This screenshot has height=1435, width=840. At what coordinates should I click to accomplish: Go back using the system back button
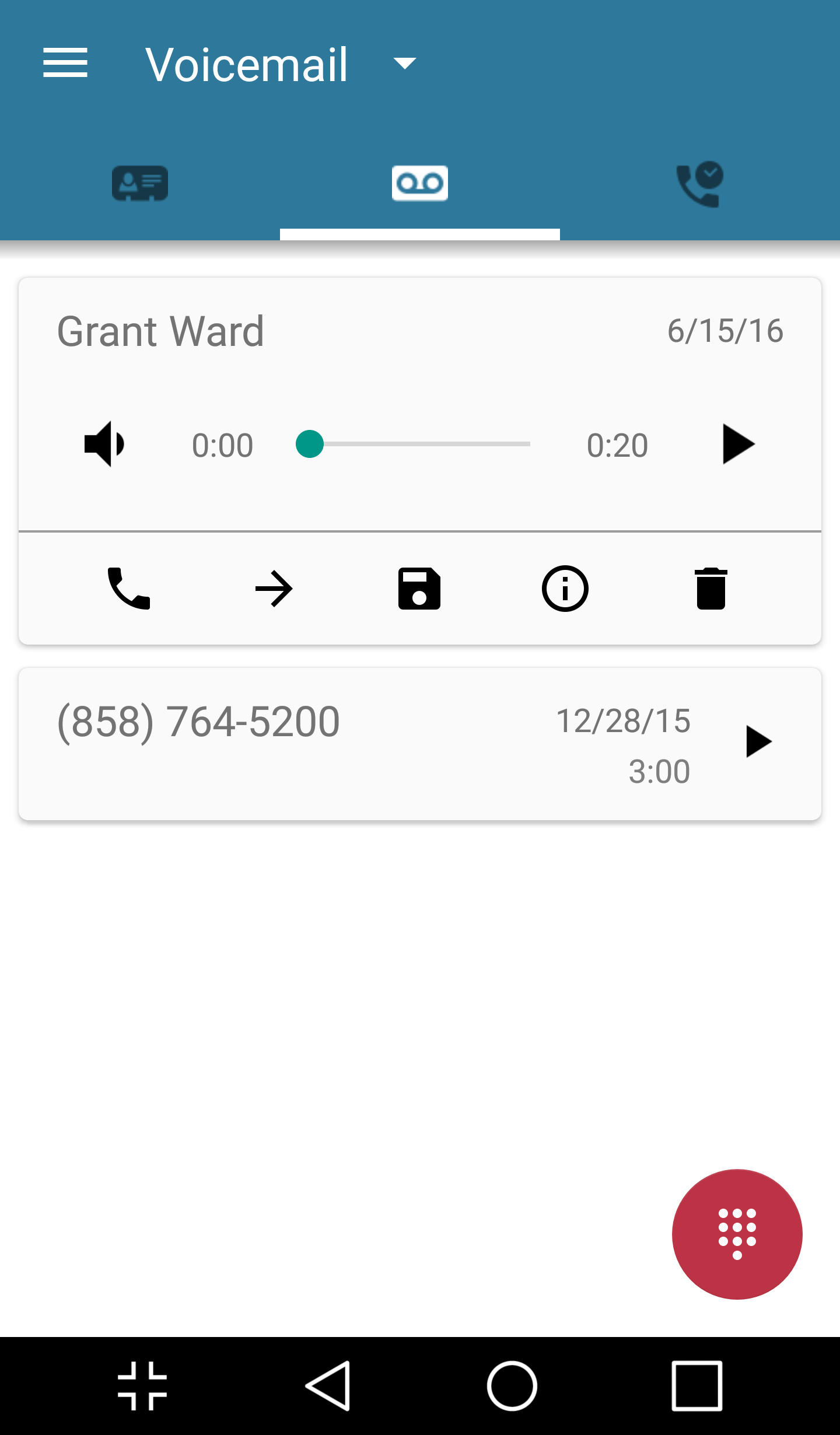[x=328, y=1386]
